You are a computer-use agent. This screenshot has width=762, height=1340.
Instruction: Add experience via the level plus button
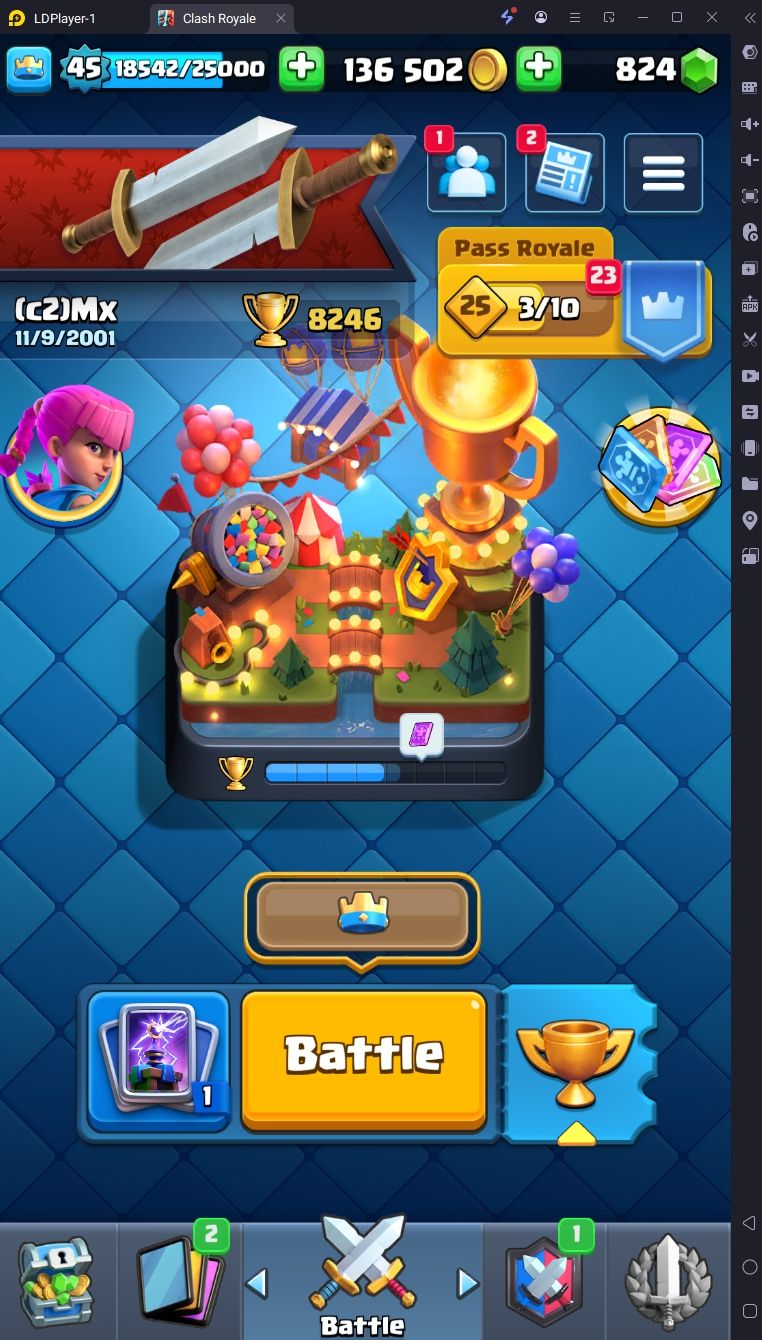pyautogui.click(x=301, y=68)
